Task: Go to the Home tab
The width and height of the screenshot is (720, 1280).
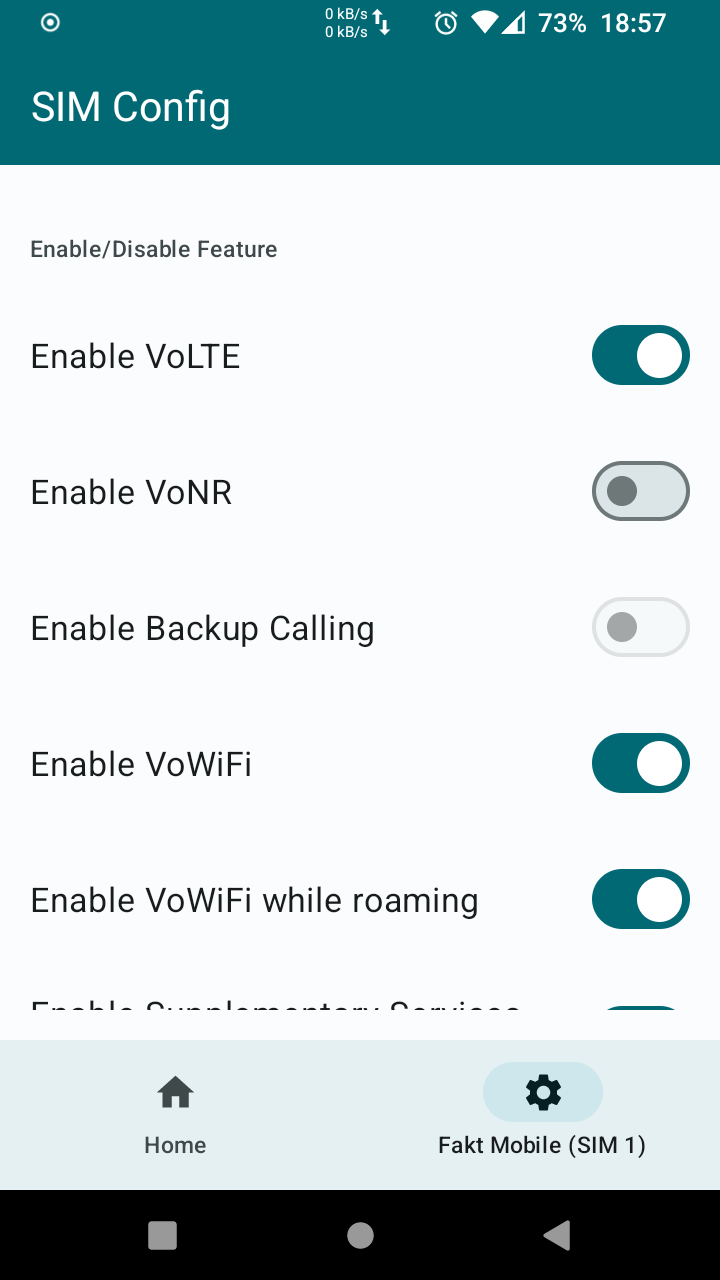Action: click(175, 1115)
